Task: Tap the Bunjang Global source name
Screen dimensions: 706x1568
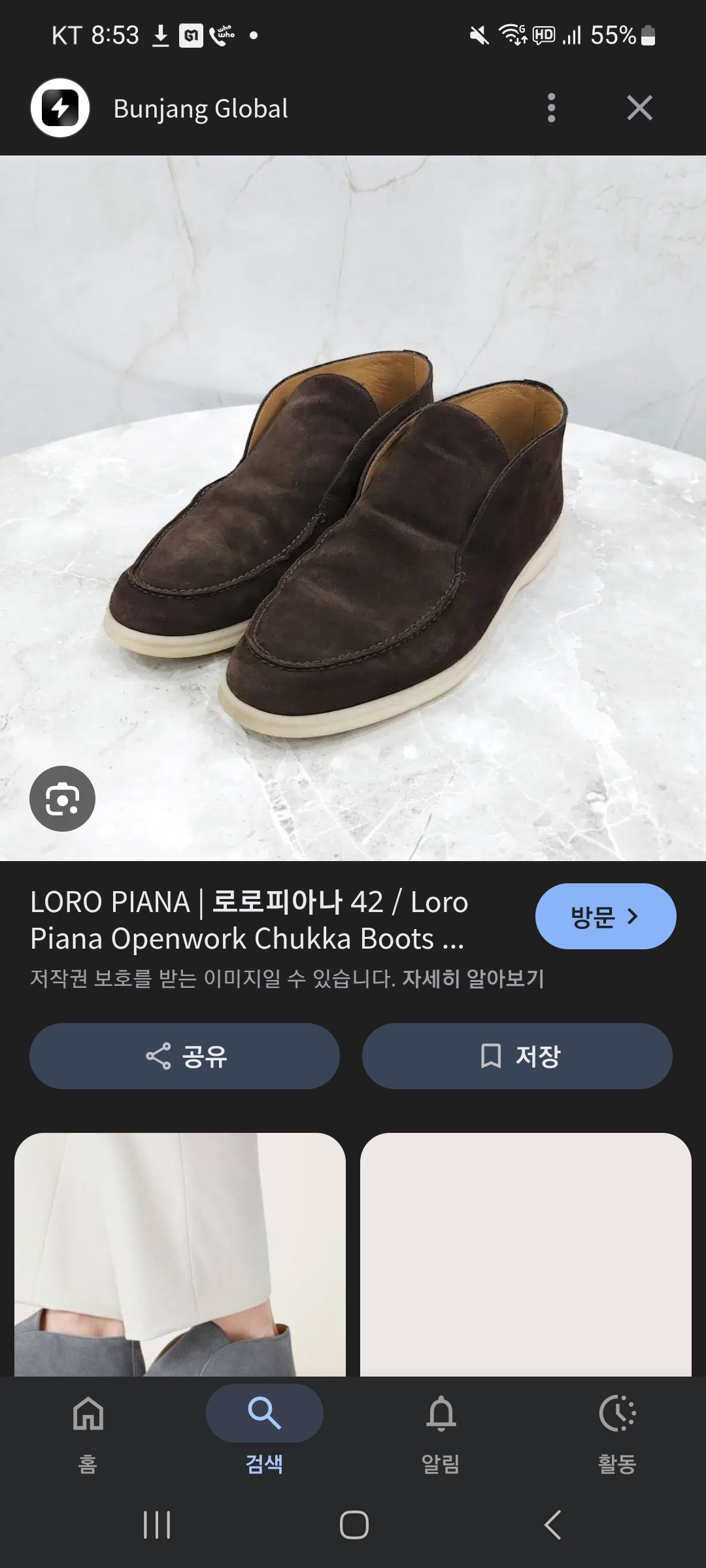Action: pyautogui.click(x=200, y=108)
